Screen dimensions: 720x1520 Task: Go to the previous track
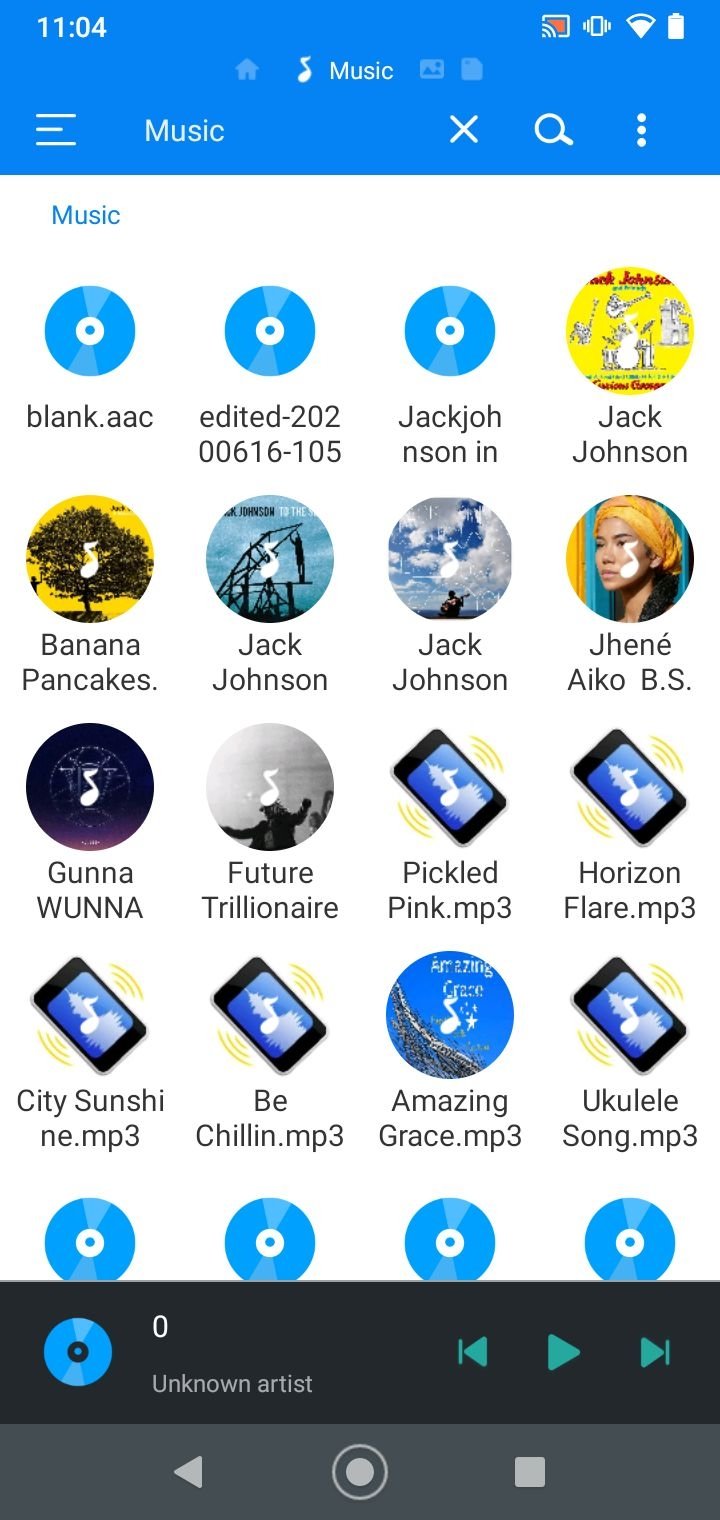point(472,1353)
